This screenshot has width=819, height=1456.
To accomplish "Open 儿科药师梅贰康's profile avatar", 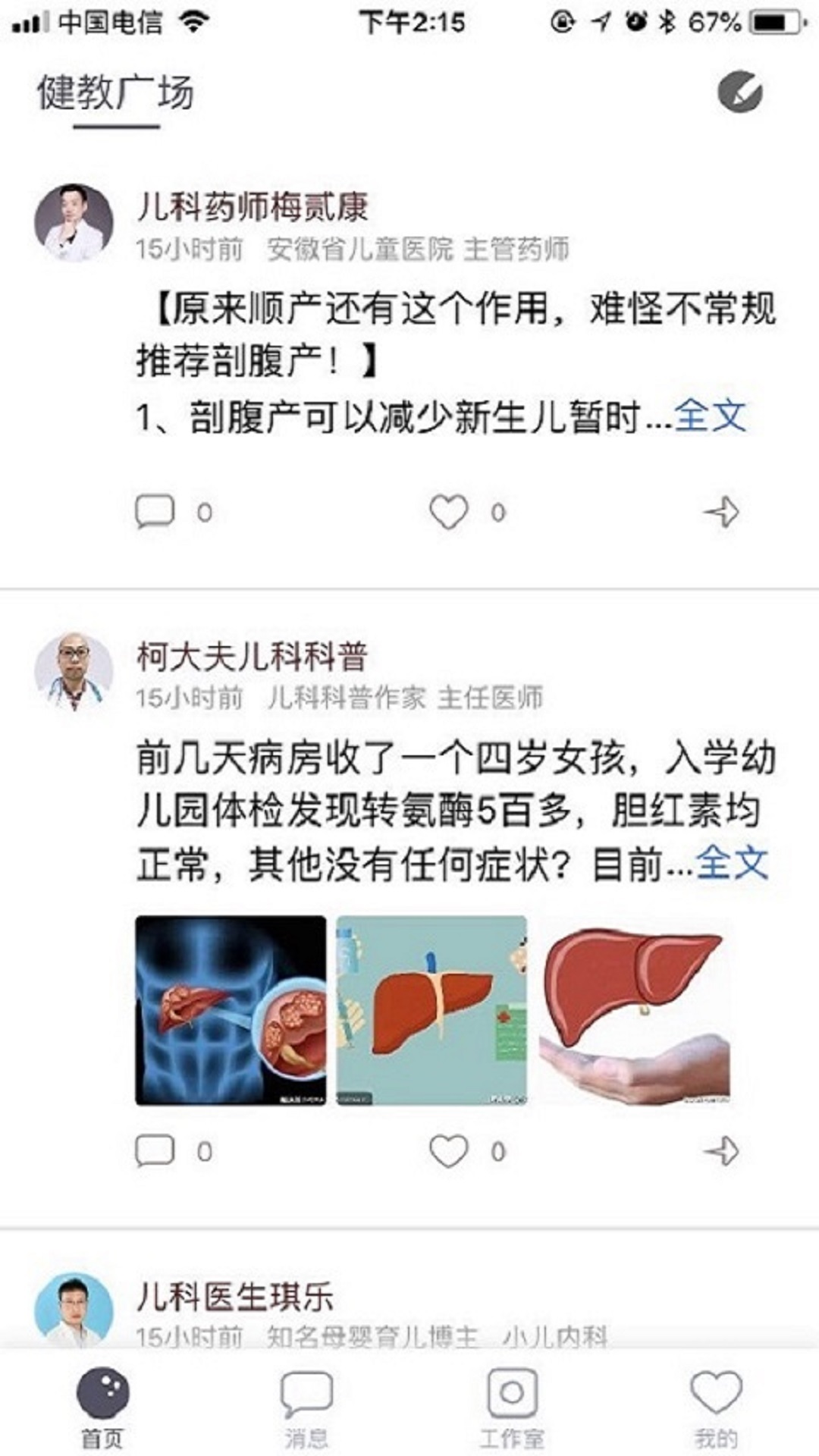I will (74, 223).
